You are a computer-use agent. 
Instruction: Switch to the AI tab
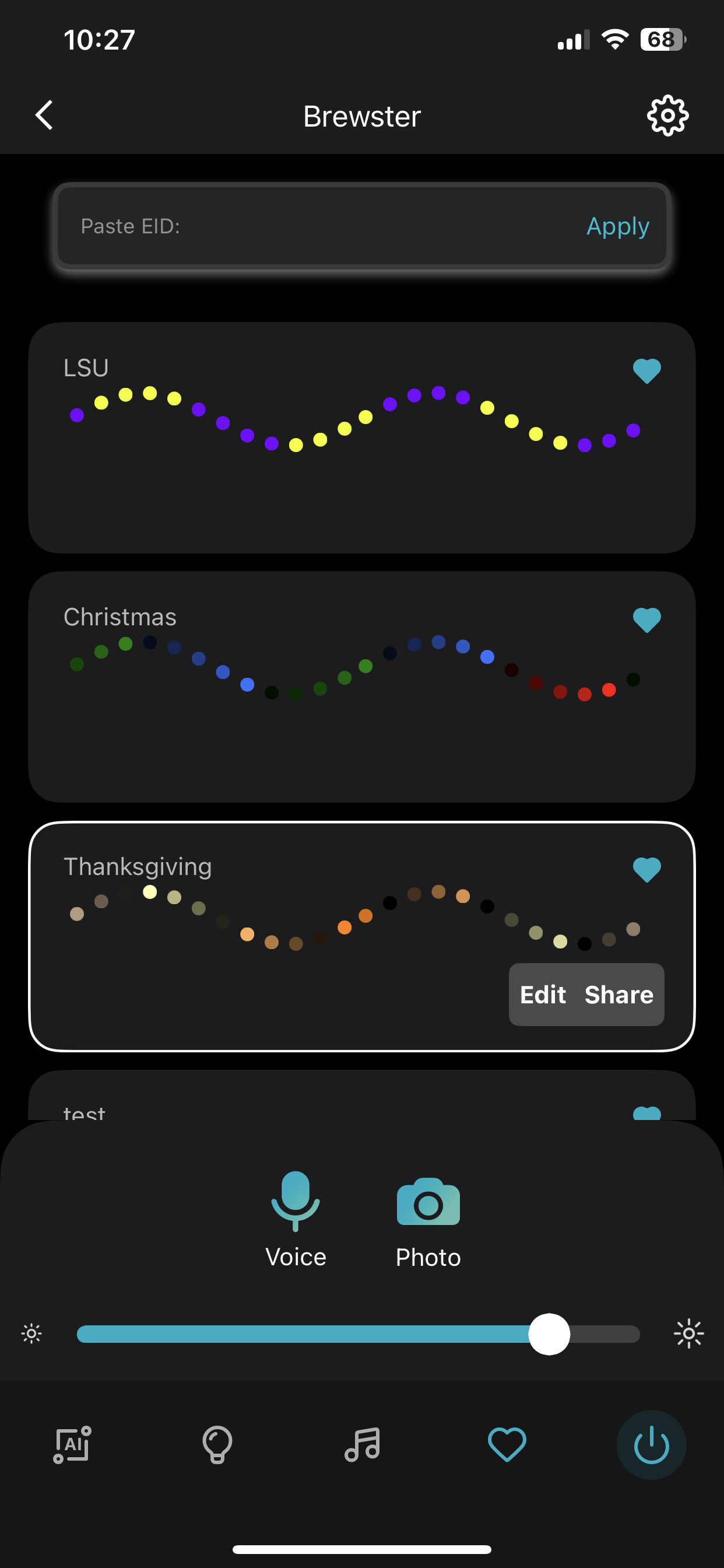coord(72,1444)
